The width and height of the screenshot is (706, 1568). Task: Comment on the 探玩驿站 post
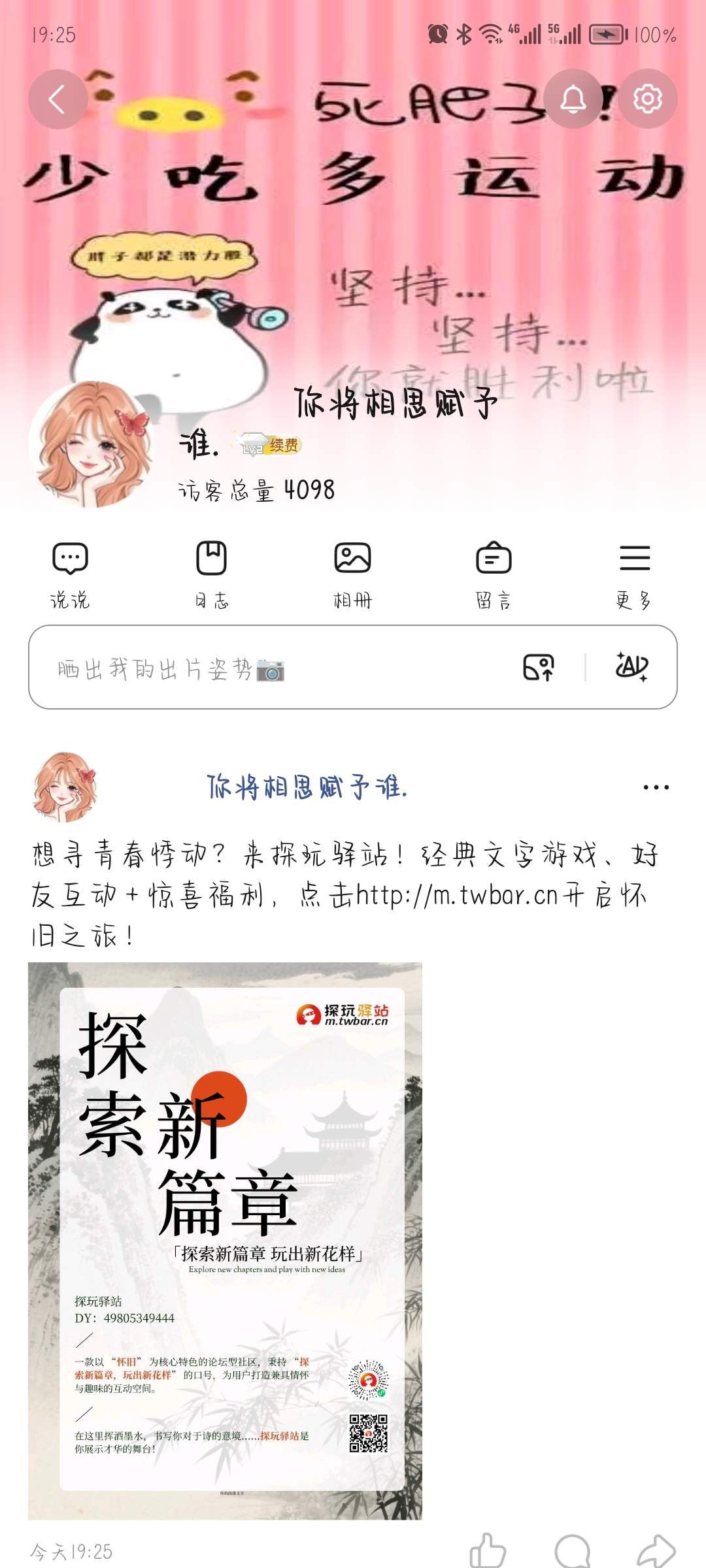click(573, 1550)
